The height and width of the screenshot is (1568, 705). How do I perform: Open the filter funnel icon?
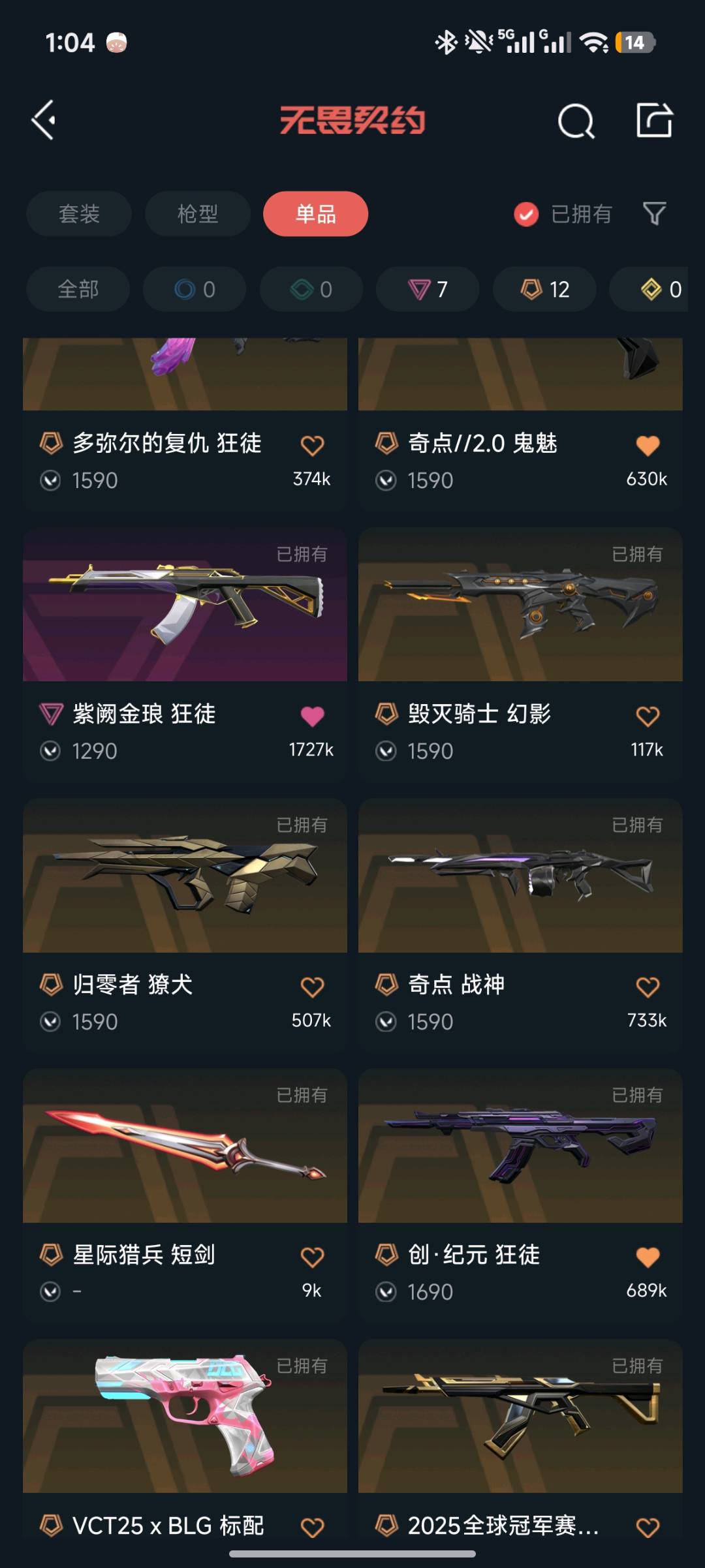(x=654, y=214)
